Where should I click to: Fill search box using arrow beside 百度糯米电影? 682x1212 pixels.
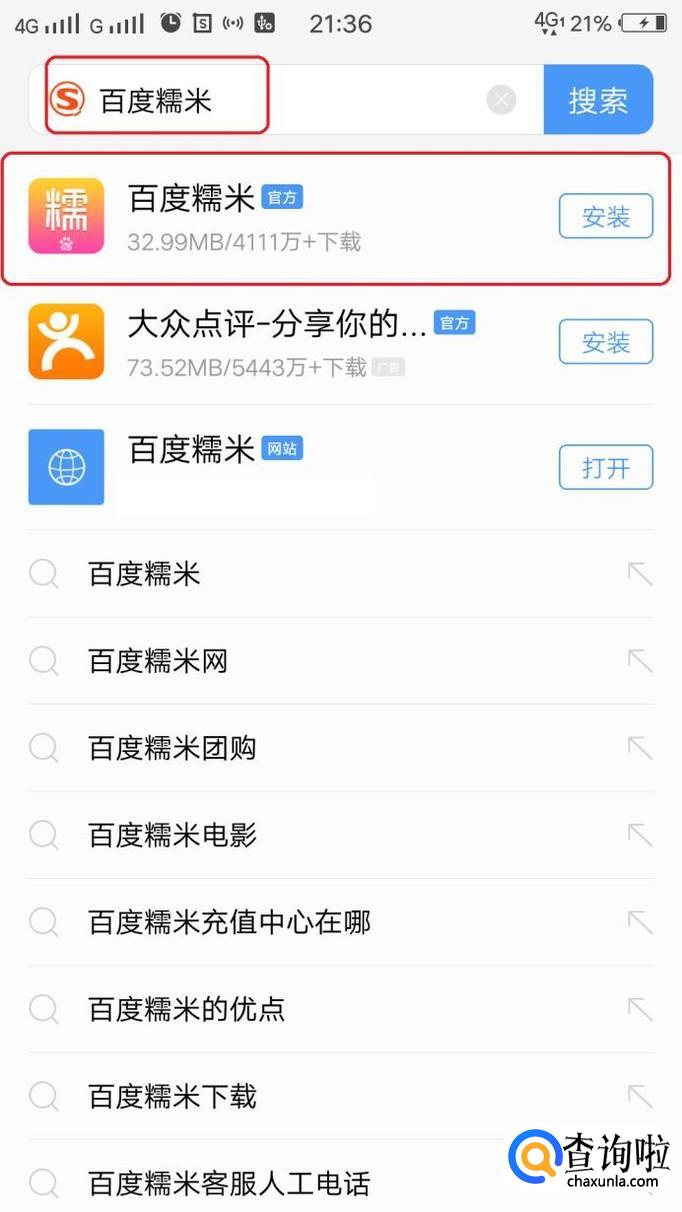[639, 835]
